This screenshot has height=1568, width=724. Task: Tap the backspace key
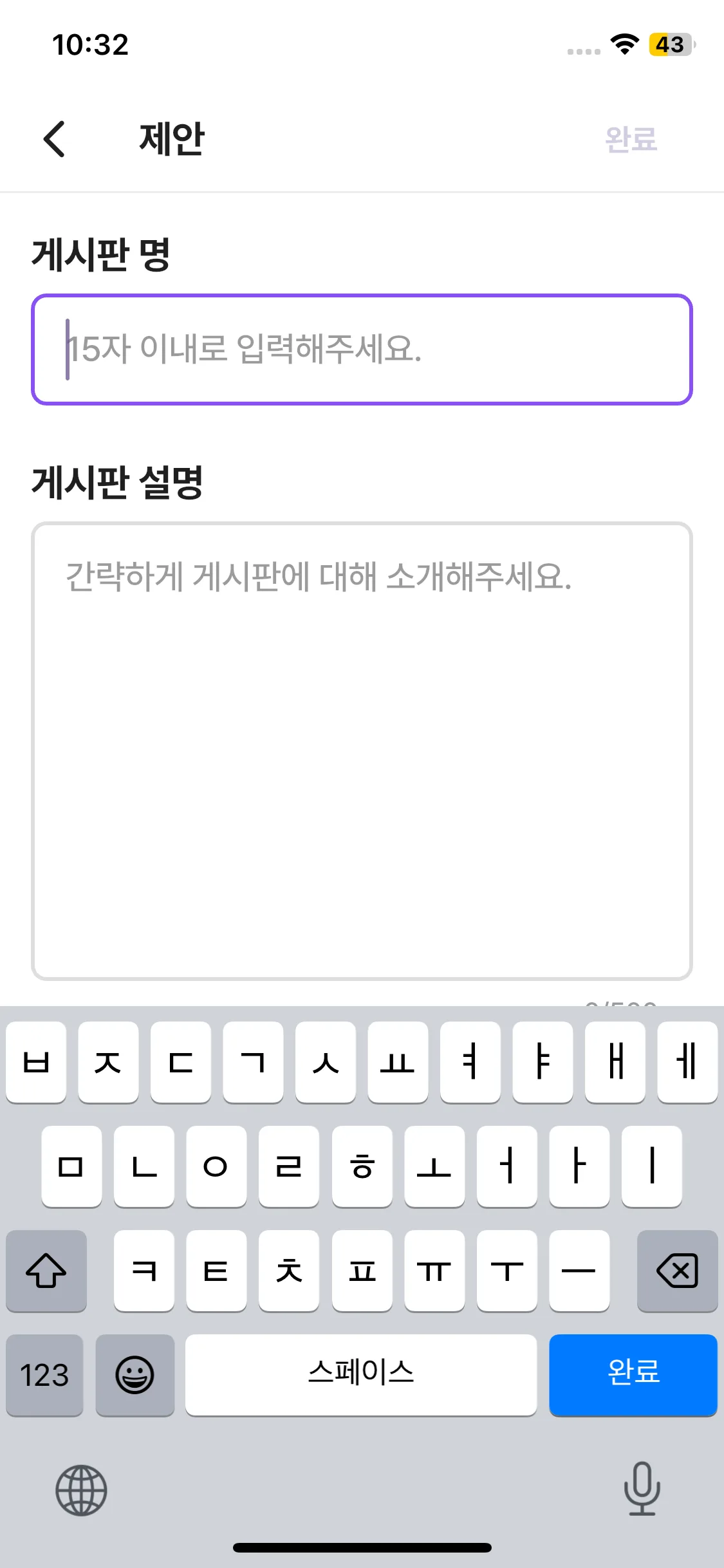(x=677, y=1271)
